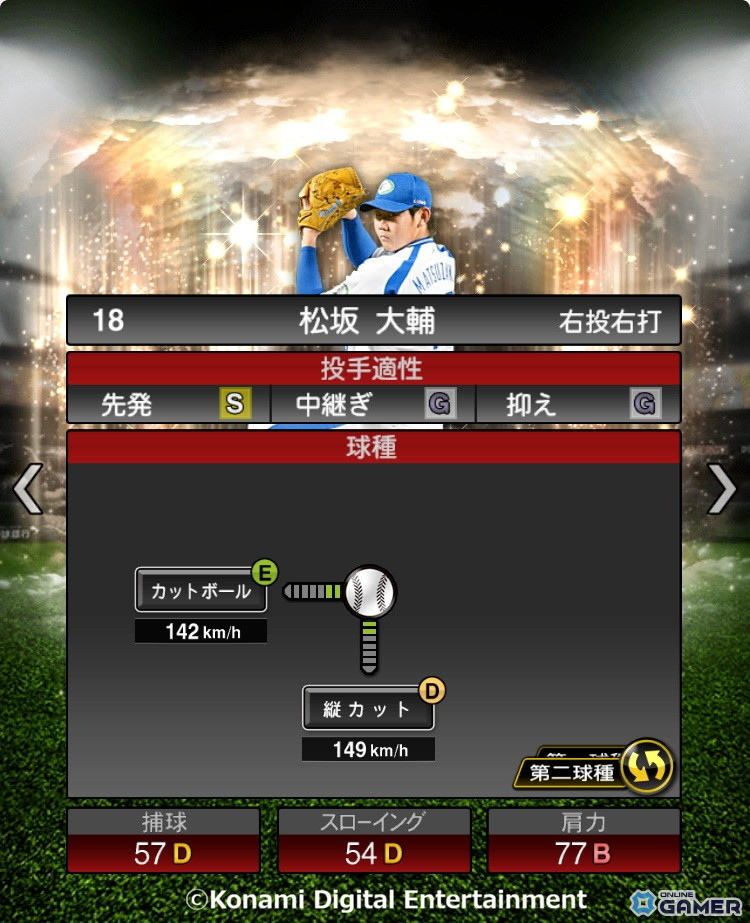Click the right chevron for next card
The image size is (750, 923).
722,489
